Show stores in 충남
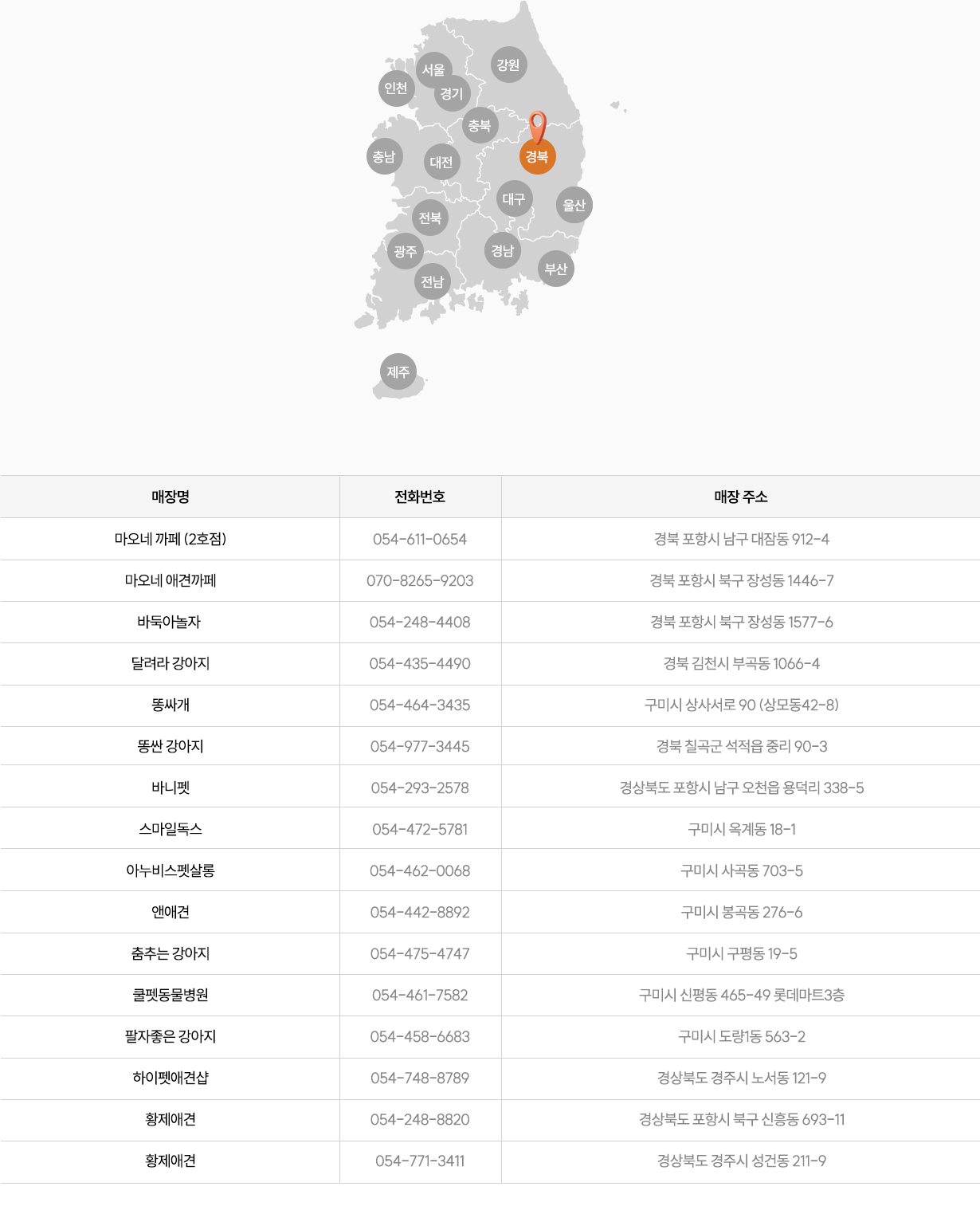This screenshot has height=1210, width=980. point(384,157)
